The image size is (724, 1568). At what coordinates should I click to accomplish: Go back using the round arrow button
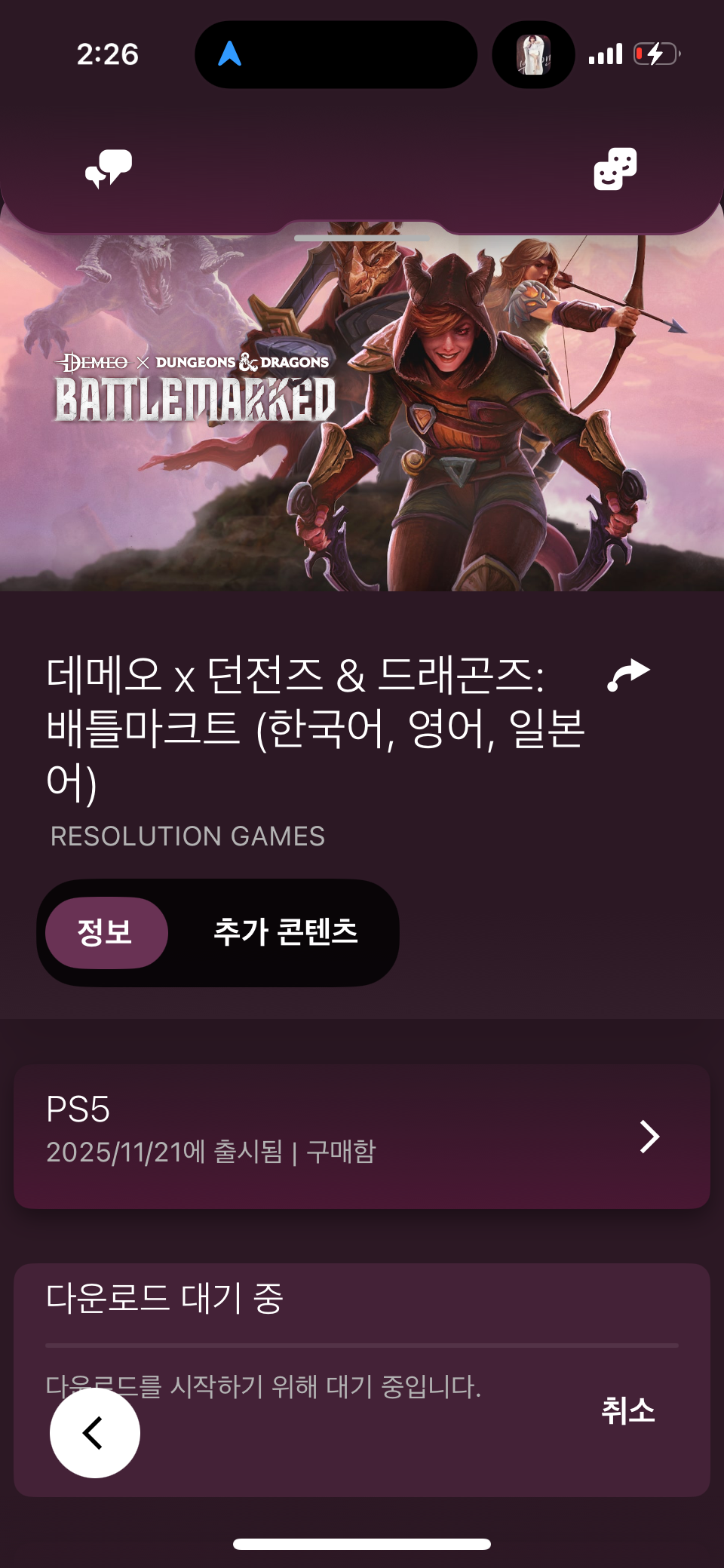[x=95, y=1432]
